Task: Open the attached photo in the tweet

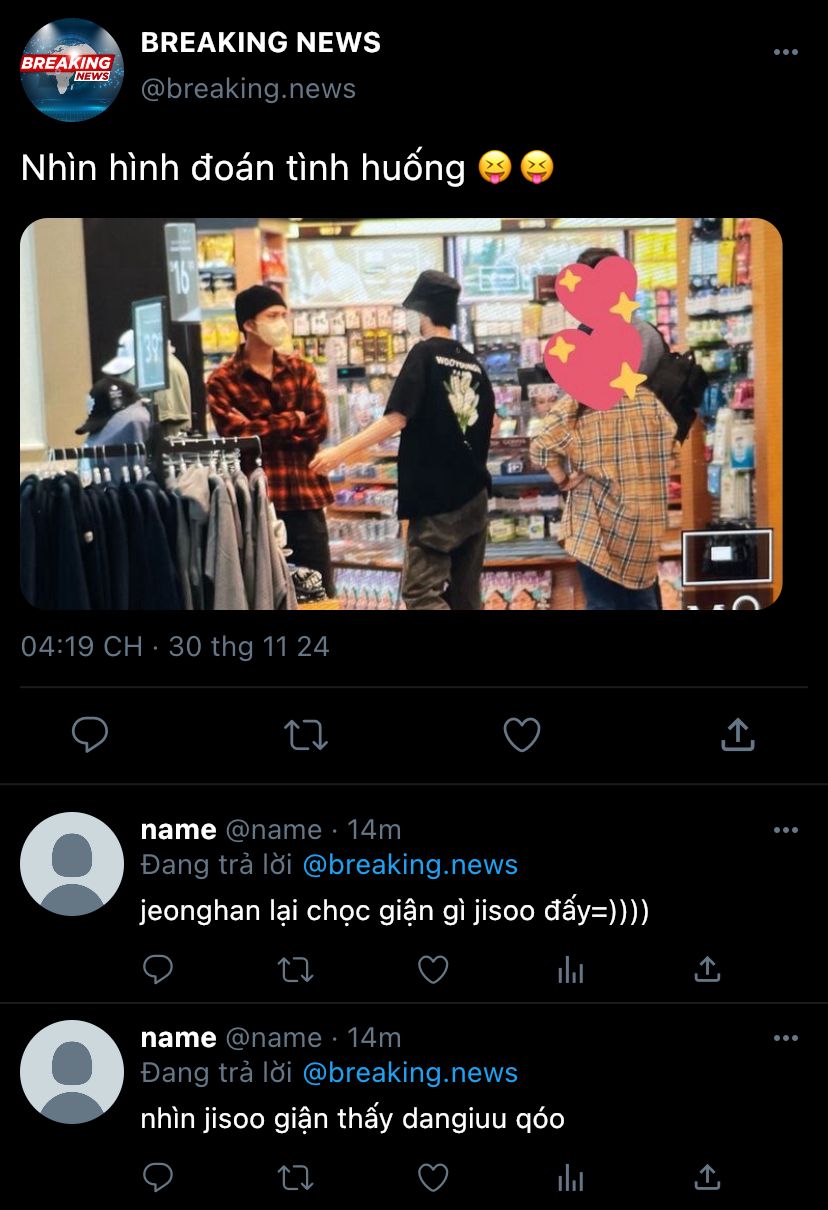Action: pos(401,414)
